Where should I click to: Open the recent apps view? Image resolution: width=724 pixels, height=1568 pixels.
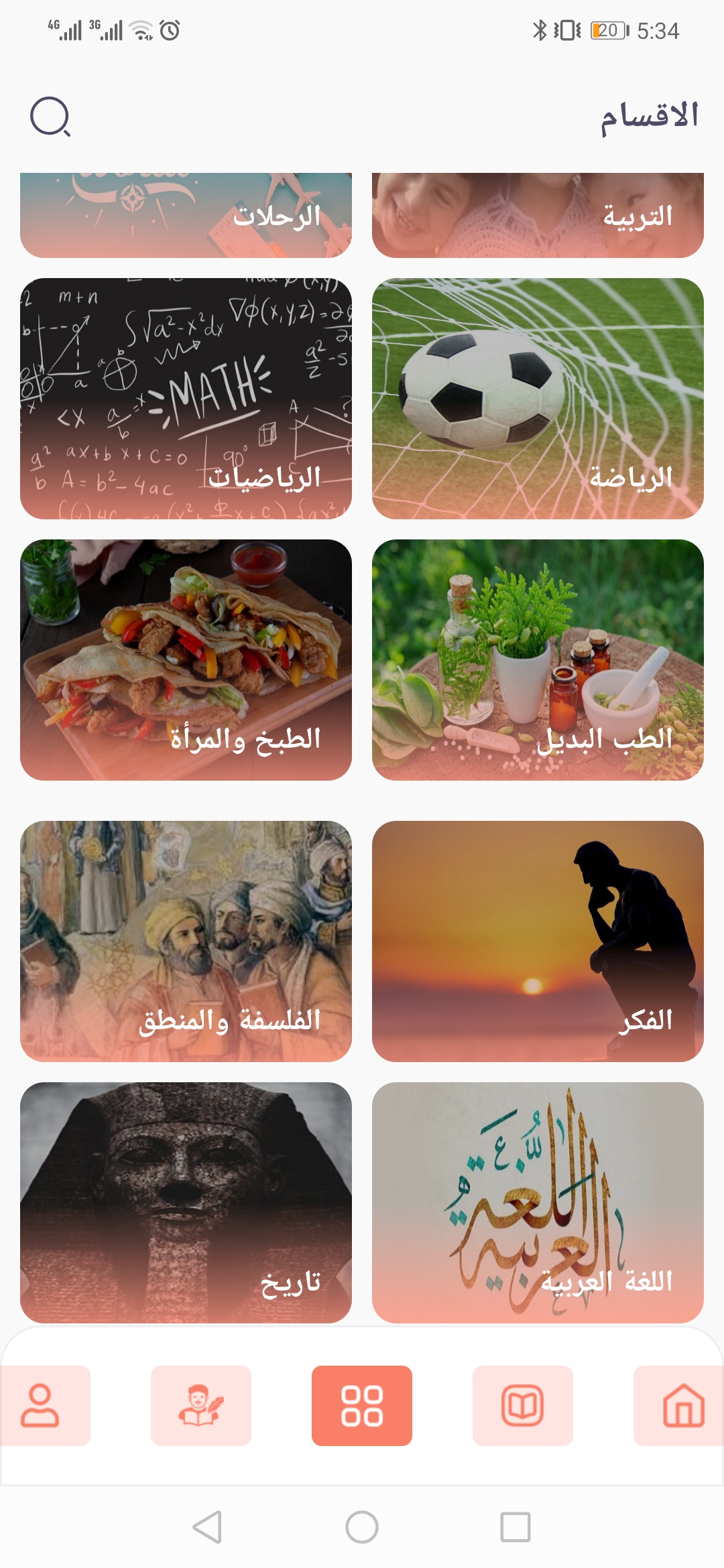tap(516, 1528)
